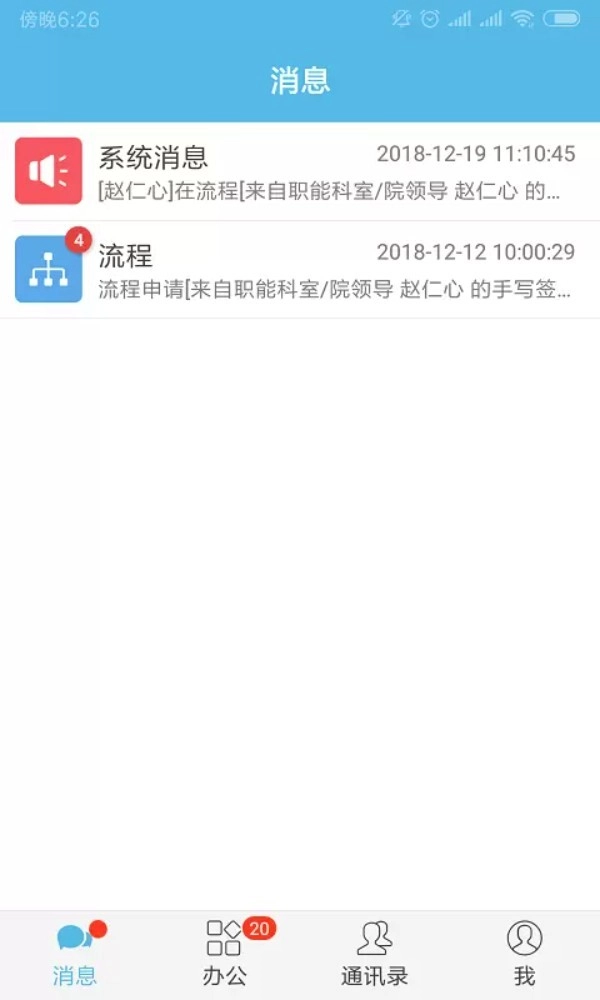Switch to the 办公 tab

click(x=225, y=955)
